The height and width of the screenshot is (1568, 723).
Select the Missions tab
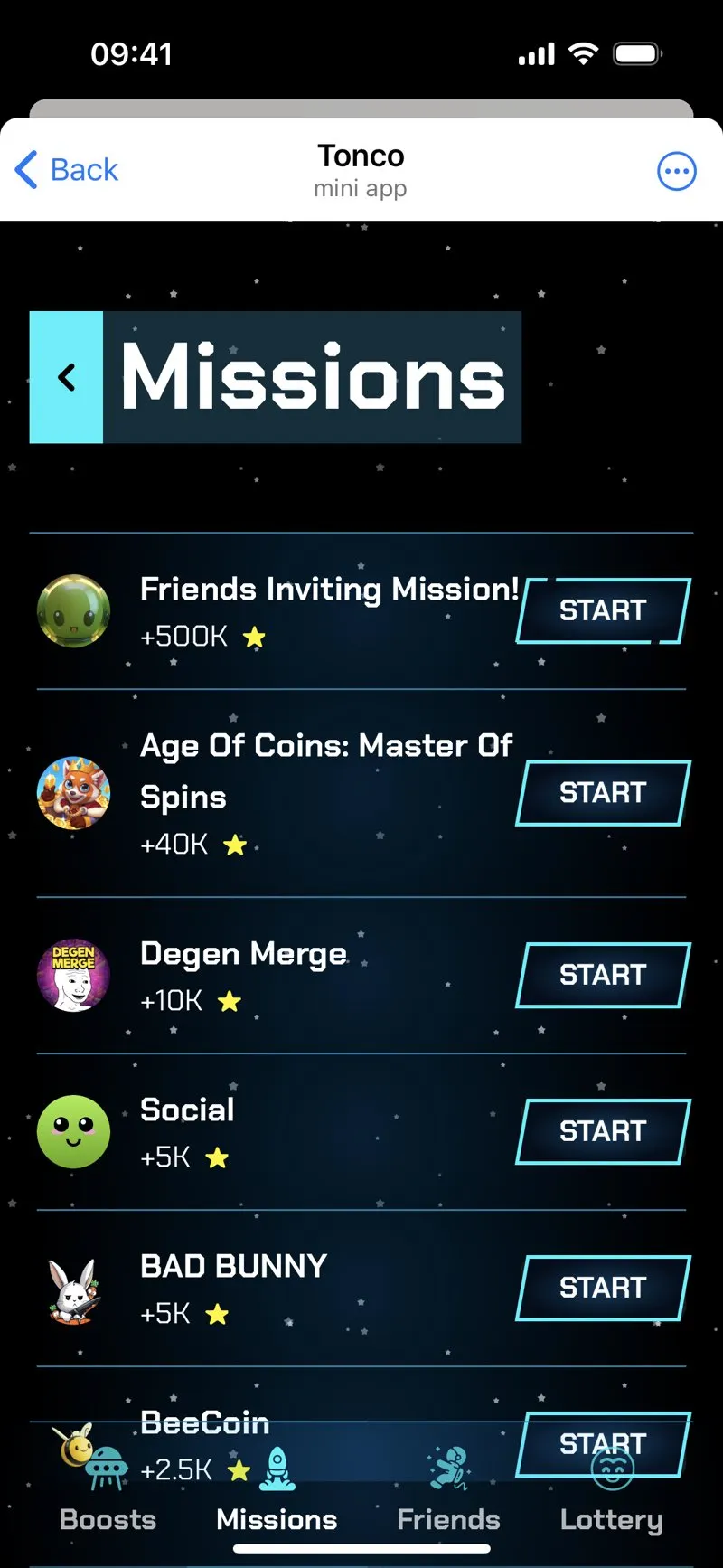click(x=277, y=1492)
